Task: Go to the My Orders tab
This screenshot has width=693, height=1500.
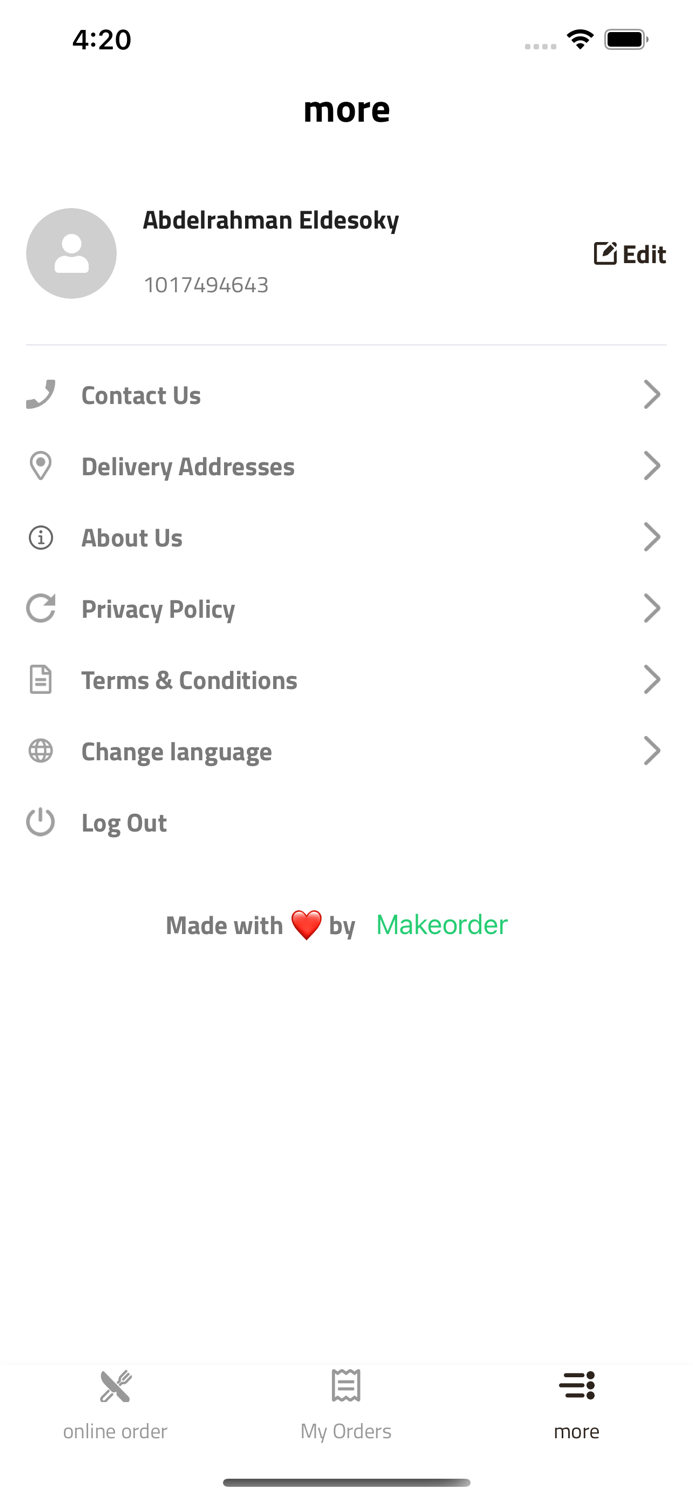Action: pyautogui.click(x=346, y=1403)
